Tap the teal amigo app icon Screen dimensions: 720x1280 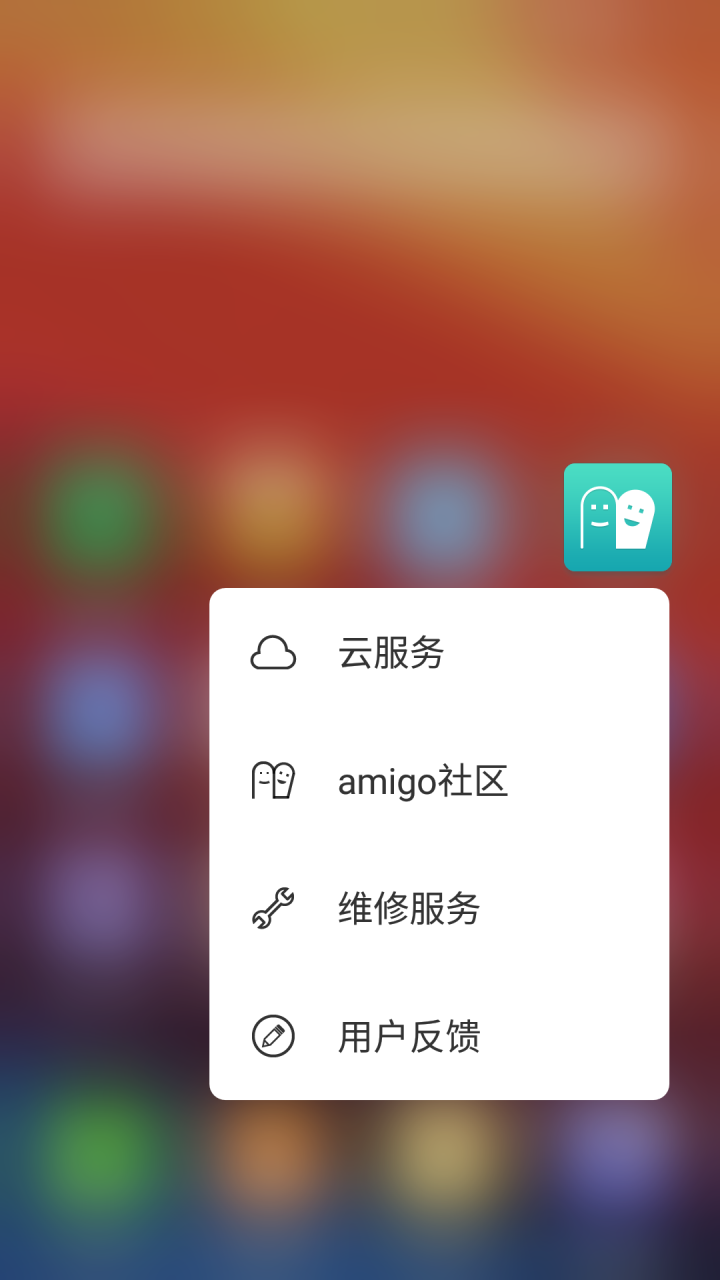coord(618,517)
